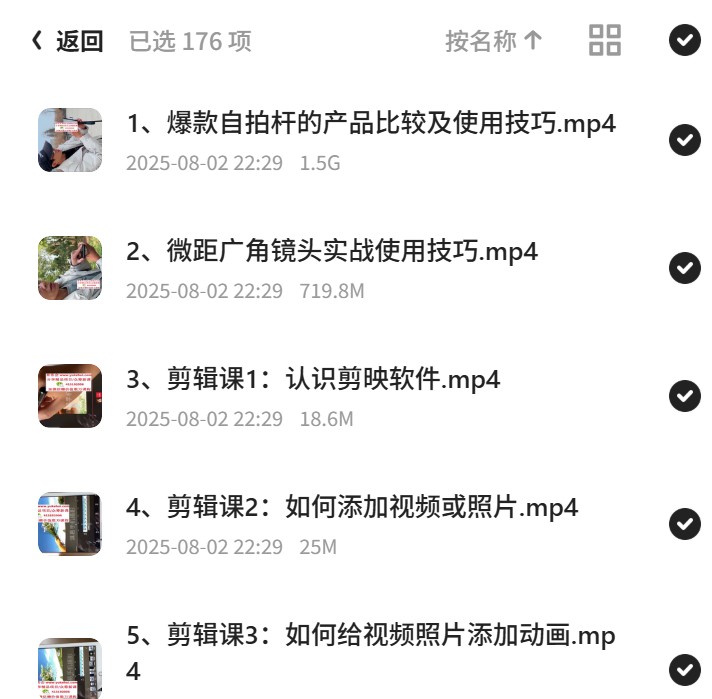The image size is (712, 699).
Task: Switch to grid view layout
Action: tap(605, 40)
